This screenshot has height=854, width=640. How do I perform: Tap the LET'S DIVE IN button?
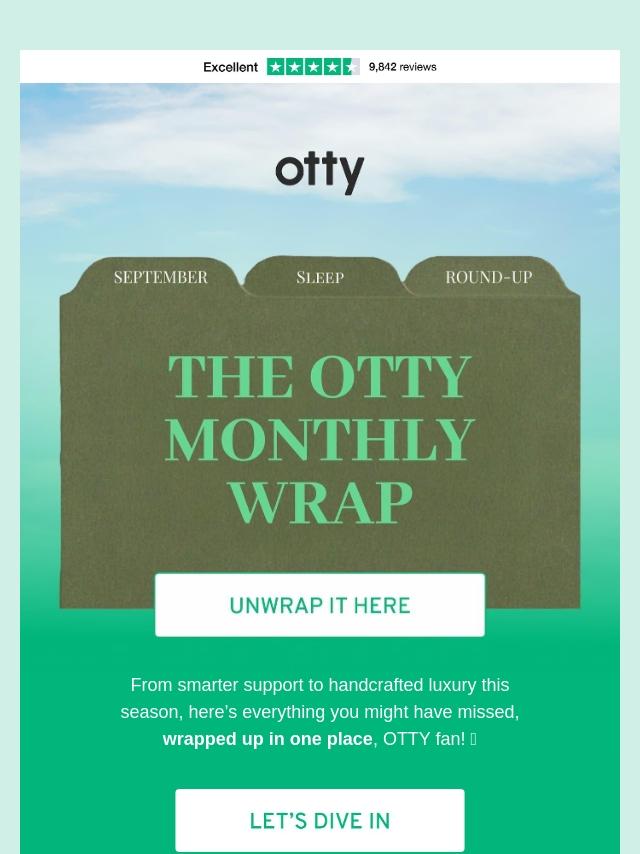tap(320, 821)
